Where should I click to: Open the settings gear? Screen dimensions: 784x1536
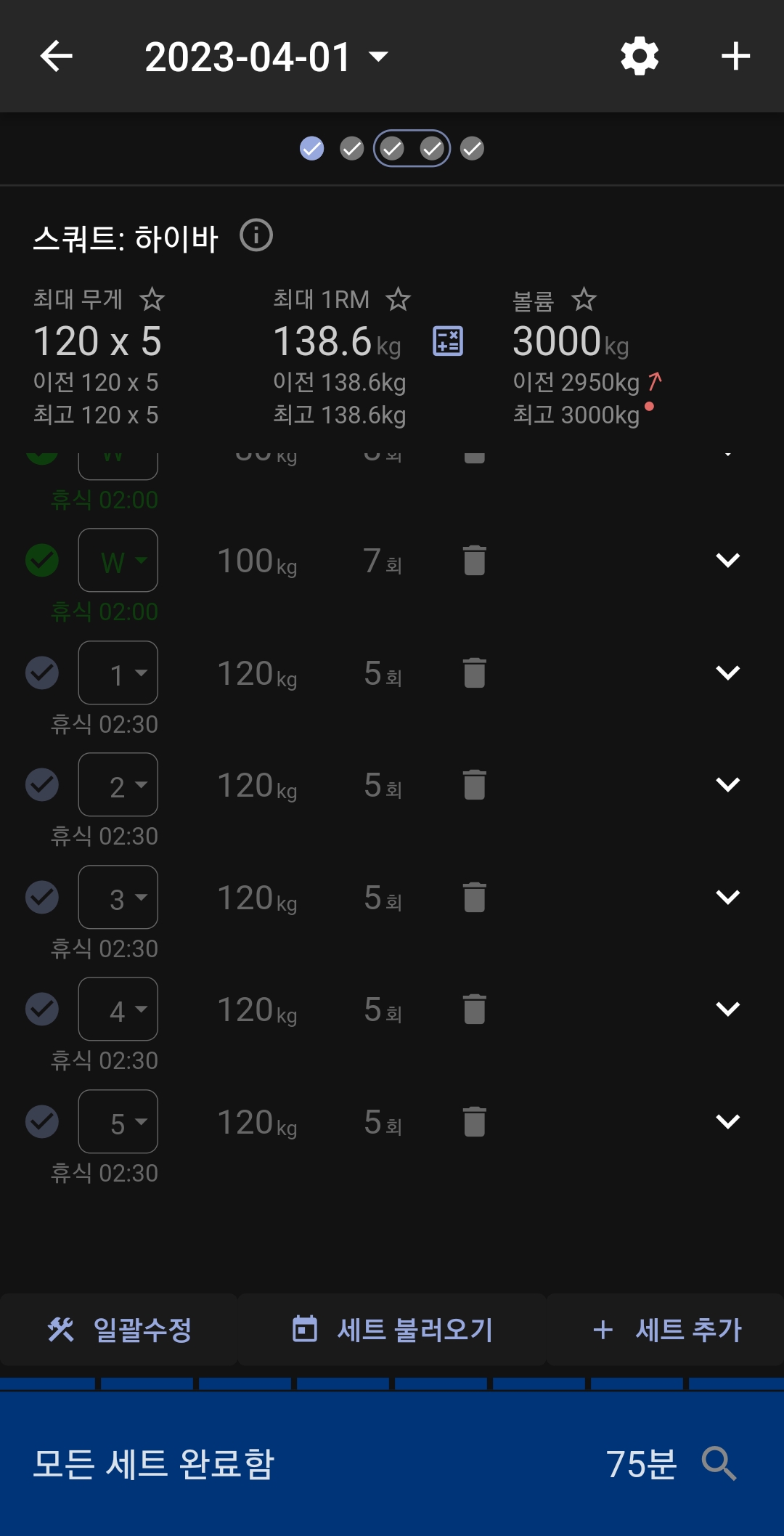[640, 57]
